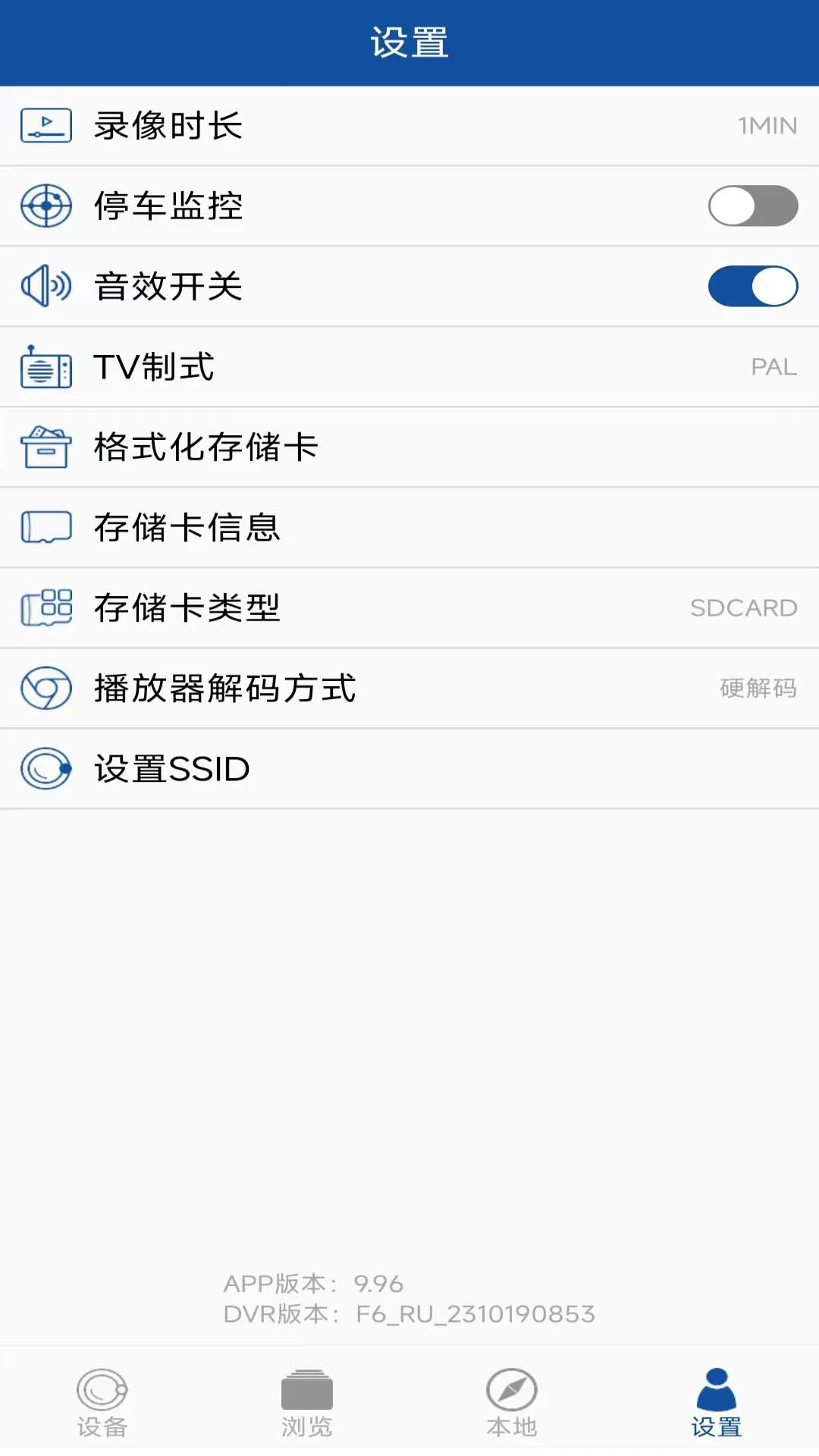The height and width of the screenshot is (1456, 819).
Task: Click the 设置SSID wireless icon
Action: click(x=45, y=769)
